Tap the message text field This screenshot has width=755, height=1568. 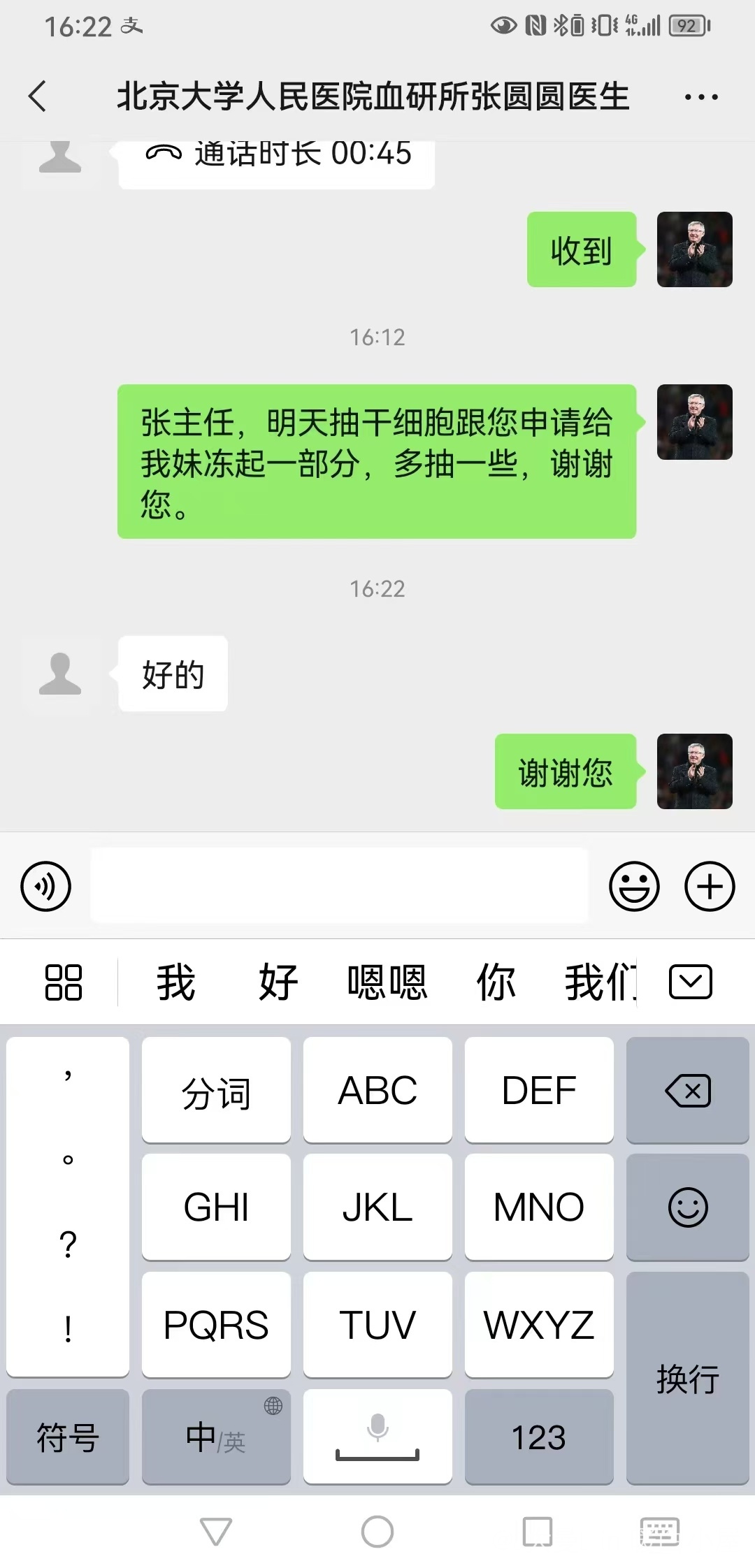pyautogui.click(x=340, y=886)
